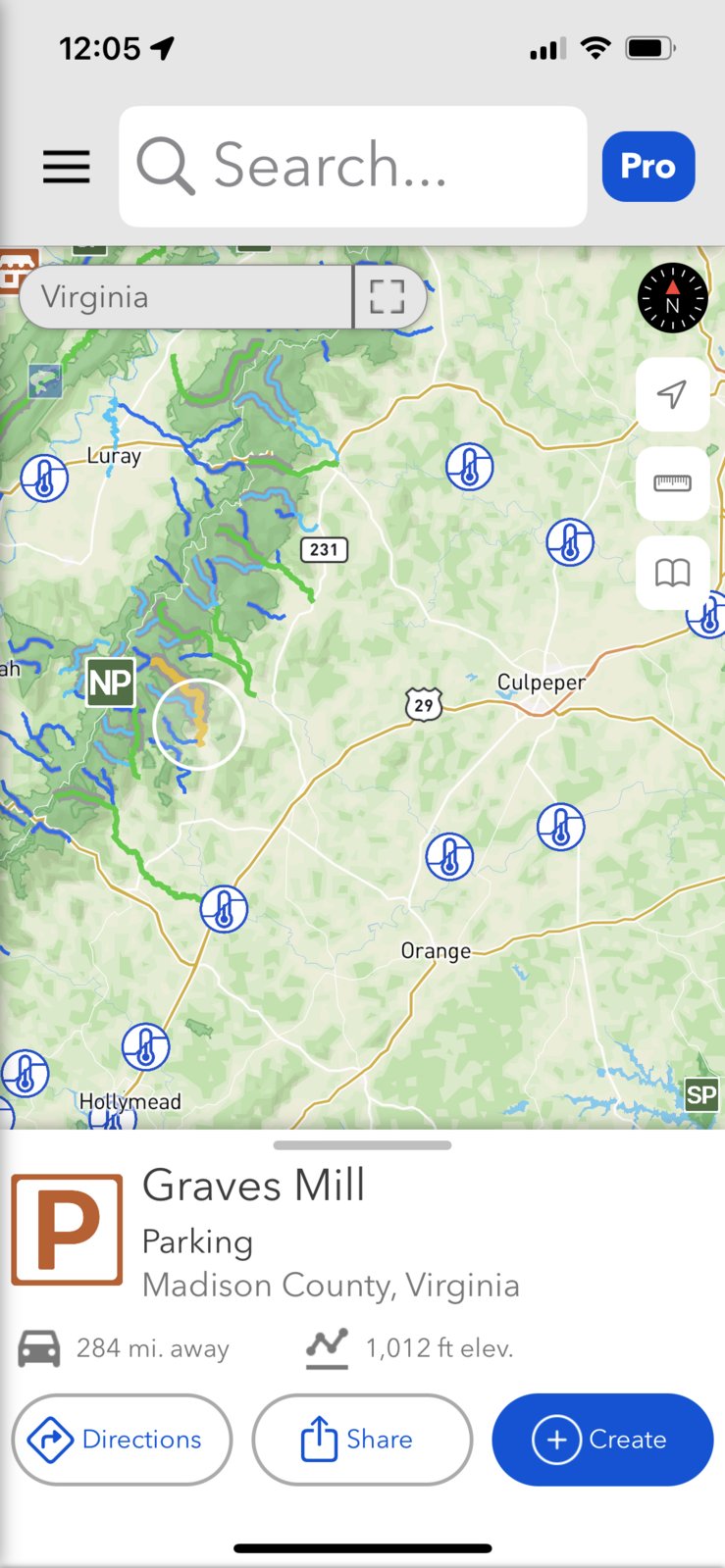Tap the Search field

pyautogui.click(x=353, y=167)
